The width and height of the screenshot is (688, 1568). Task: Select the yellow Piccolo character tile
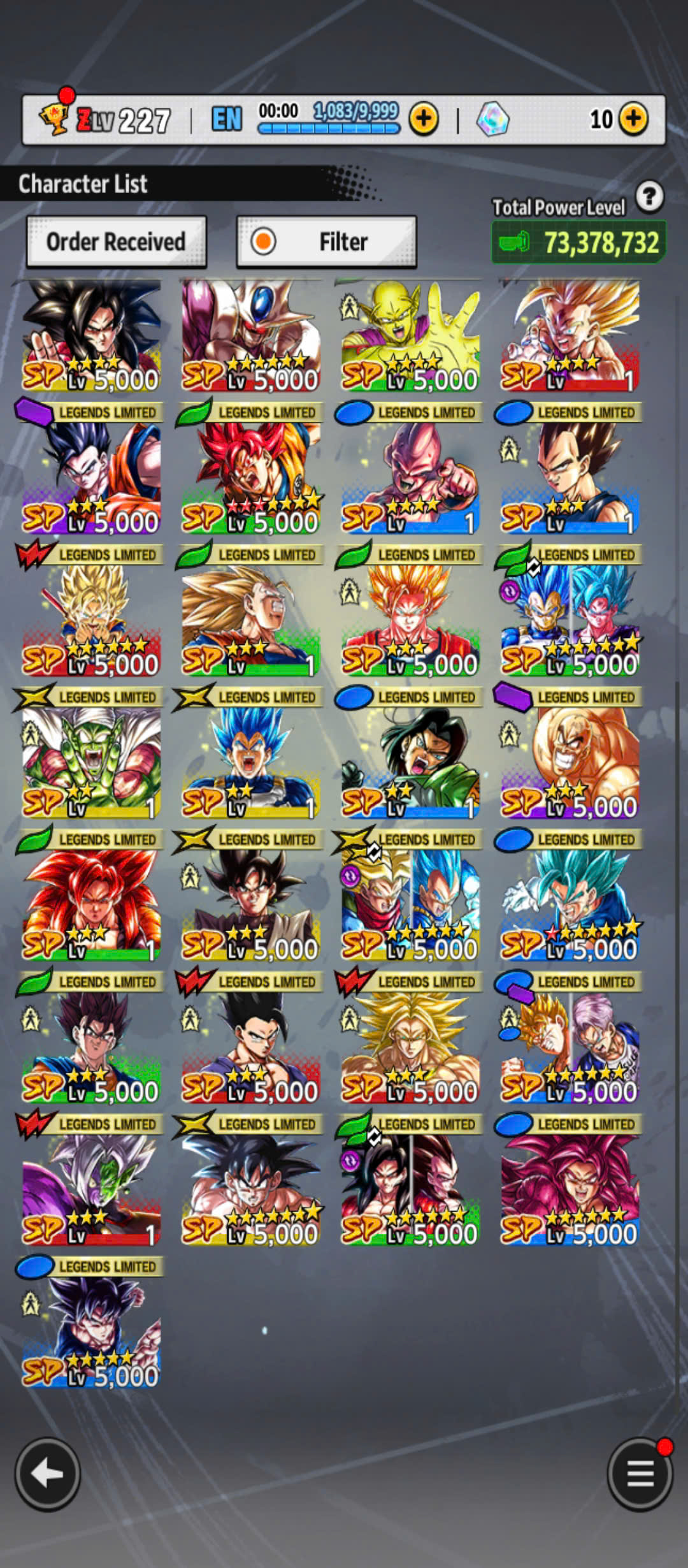click(410, 336)
